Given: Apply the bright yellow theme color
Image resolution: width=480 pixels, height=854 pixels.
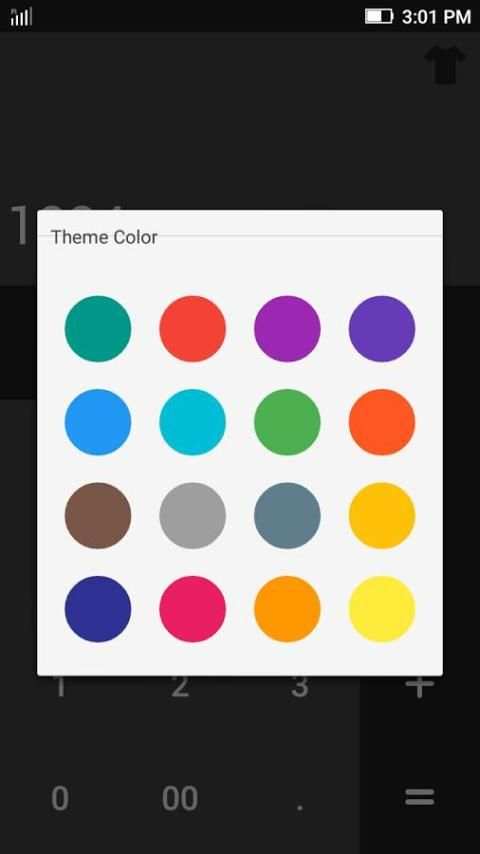Looking at the screenshot, I should (382, 609).
